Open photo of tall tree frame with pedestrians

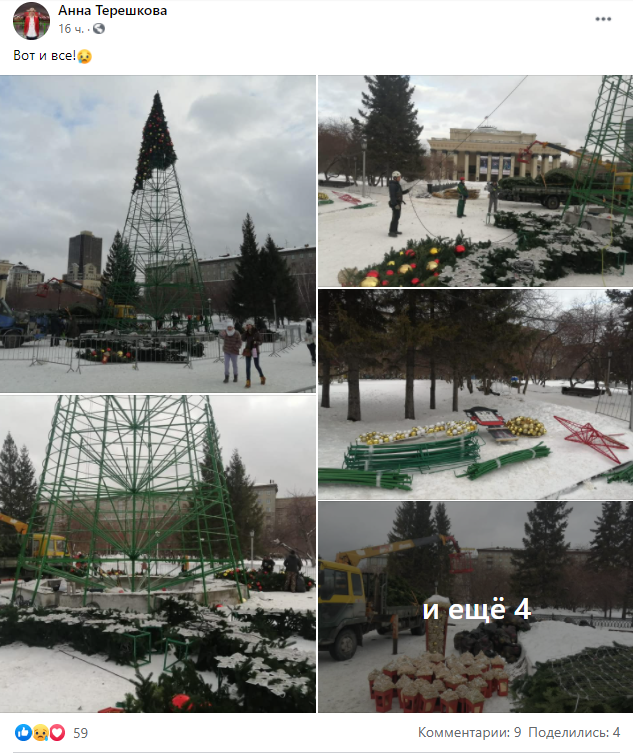[x=158, y=234]
